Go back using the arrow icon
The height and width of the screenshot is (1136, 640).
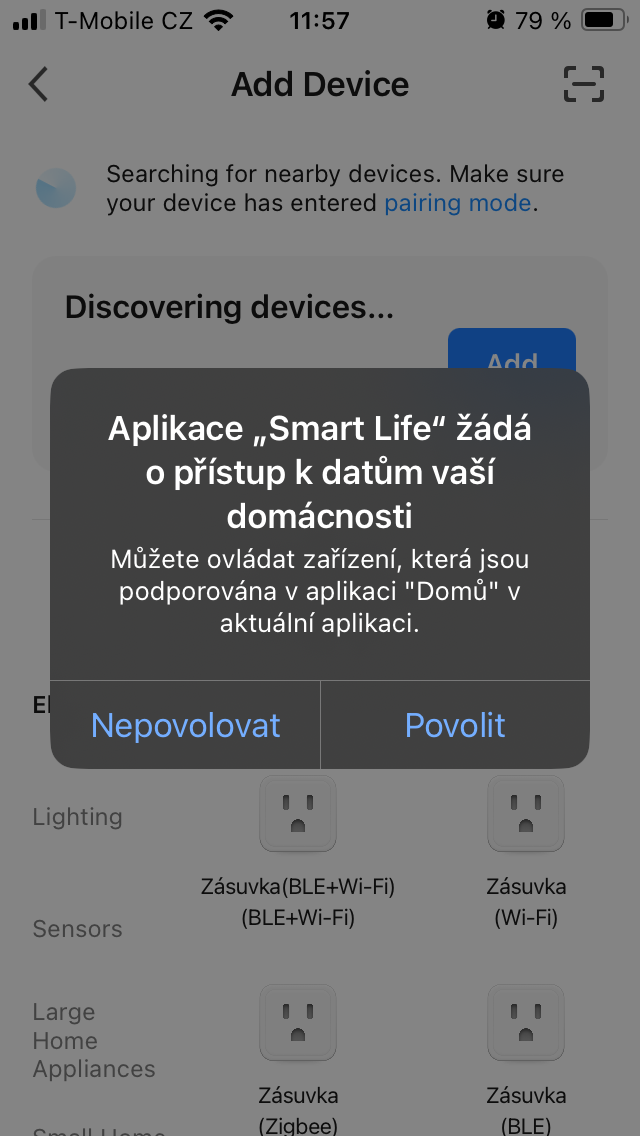tap(38, 85)
